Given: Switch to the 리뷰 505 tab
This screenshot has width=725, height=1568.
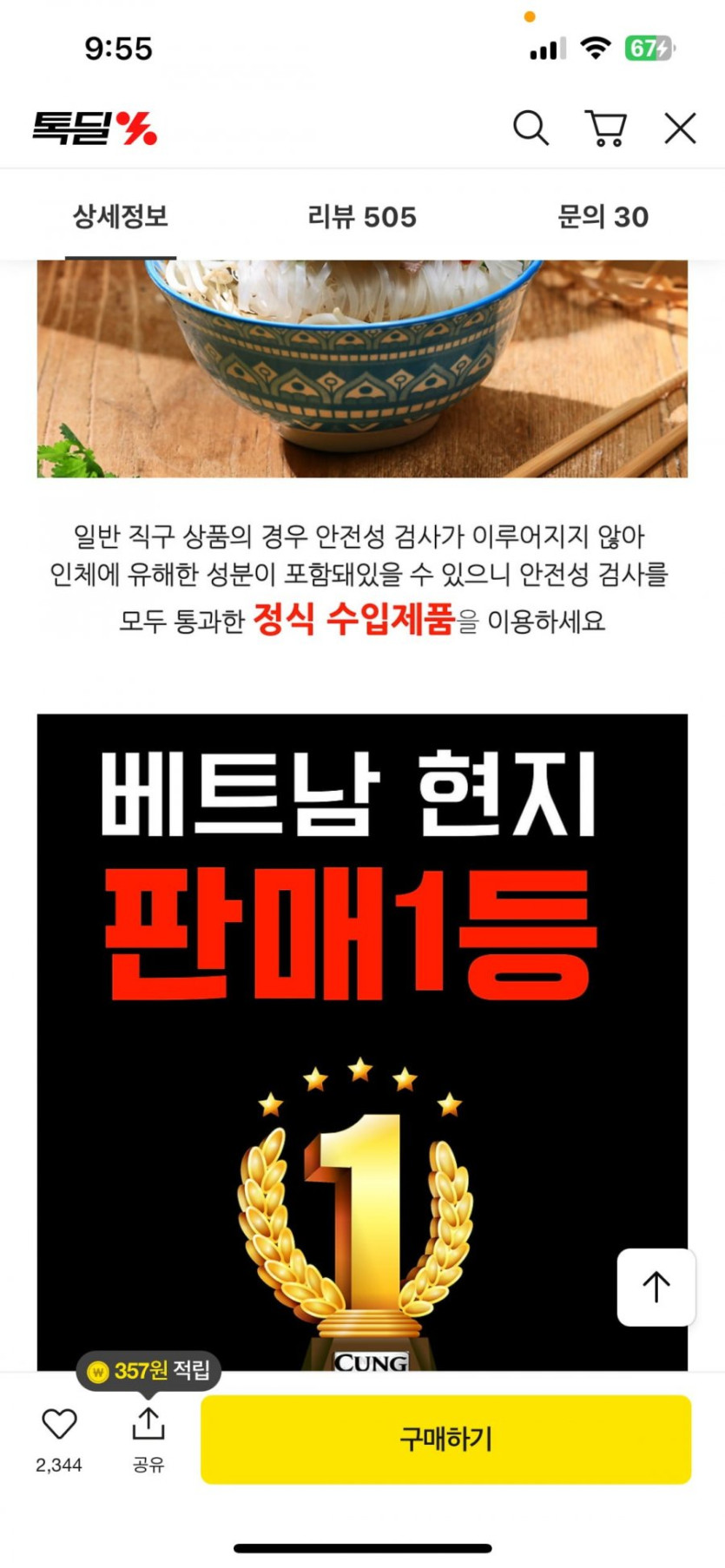Looking at the screenshot, I should click(x=362, y=216).
